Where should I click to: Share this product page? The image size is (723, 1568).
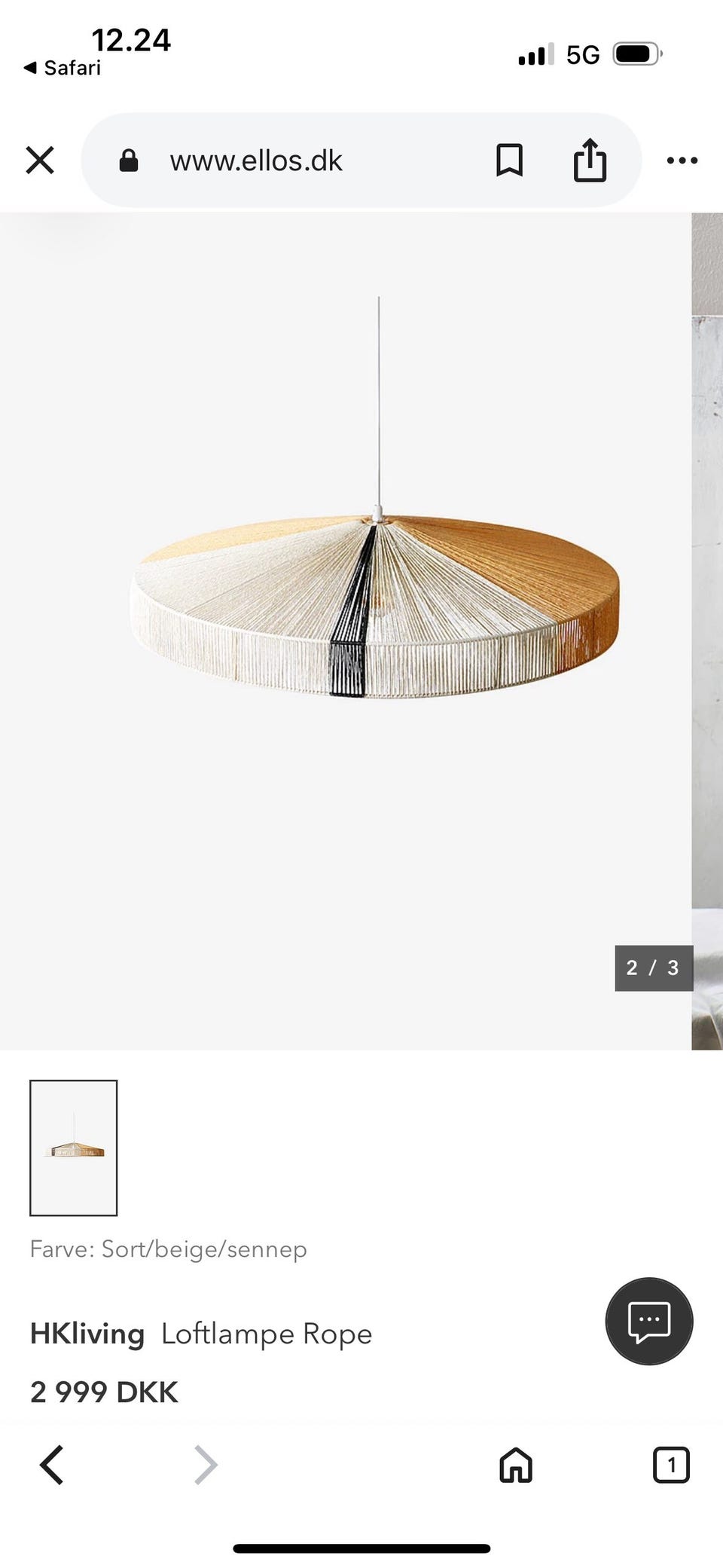tap(590, 160)
